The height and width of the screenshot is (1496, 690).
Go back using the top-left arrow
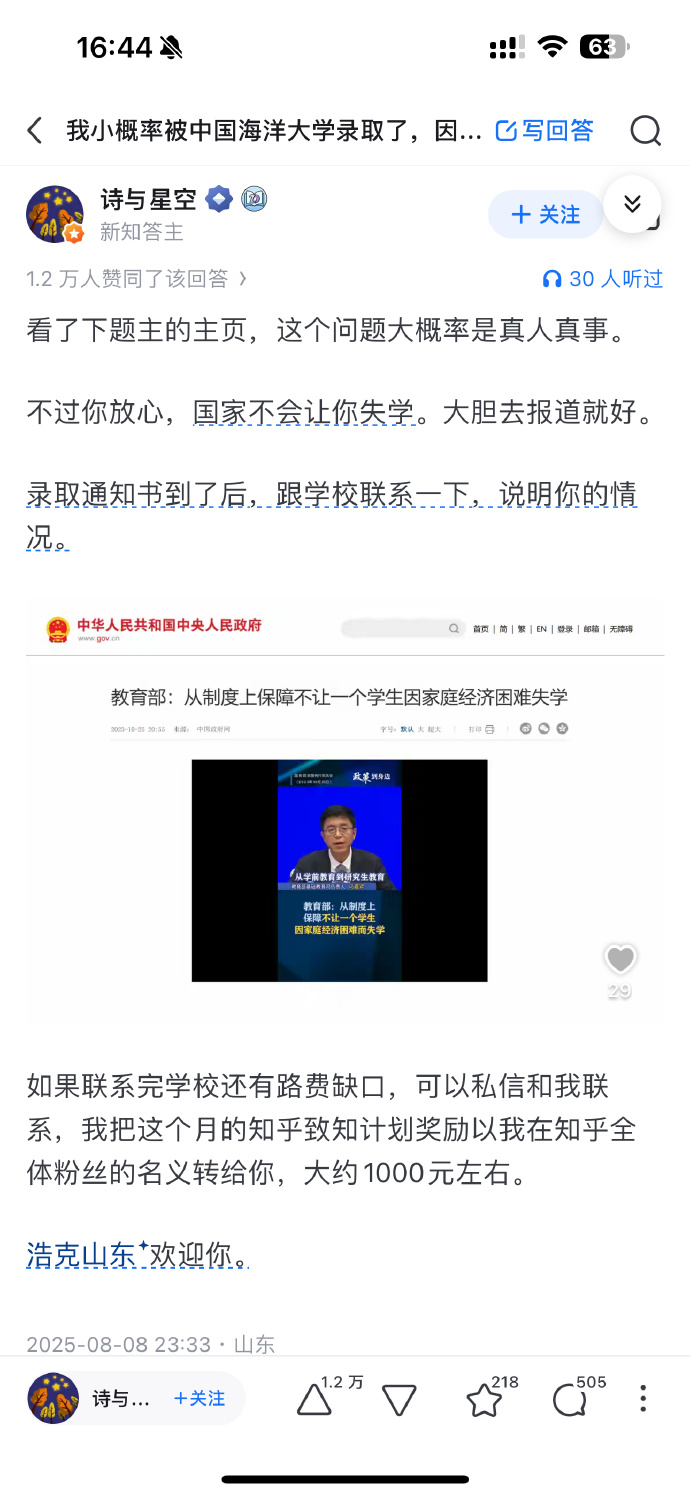35,130
